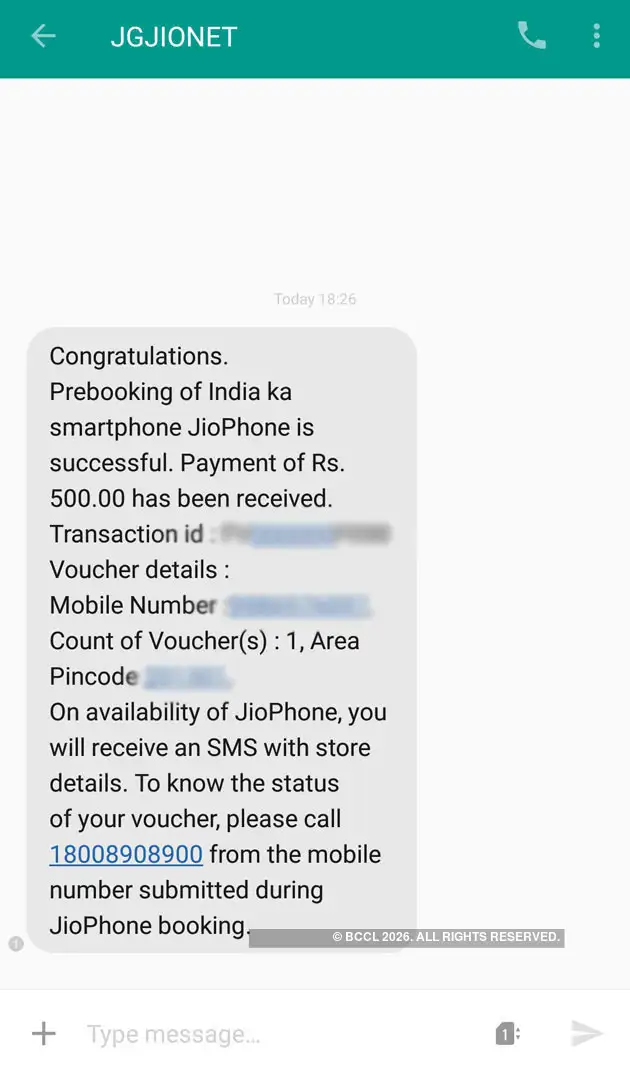Tap the plus attach icon

click(44, 1033)
